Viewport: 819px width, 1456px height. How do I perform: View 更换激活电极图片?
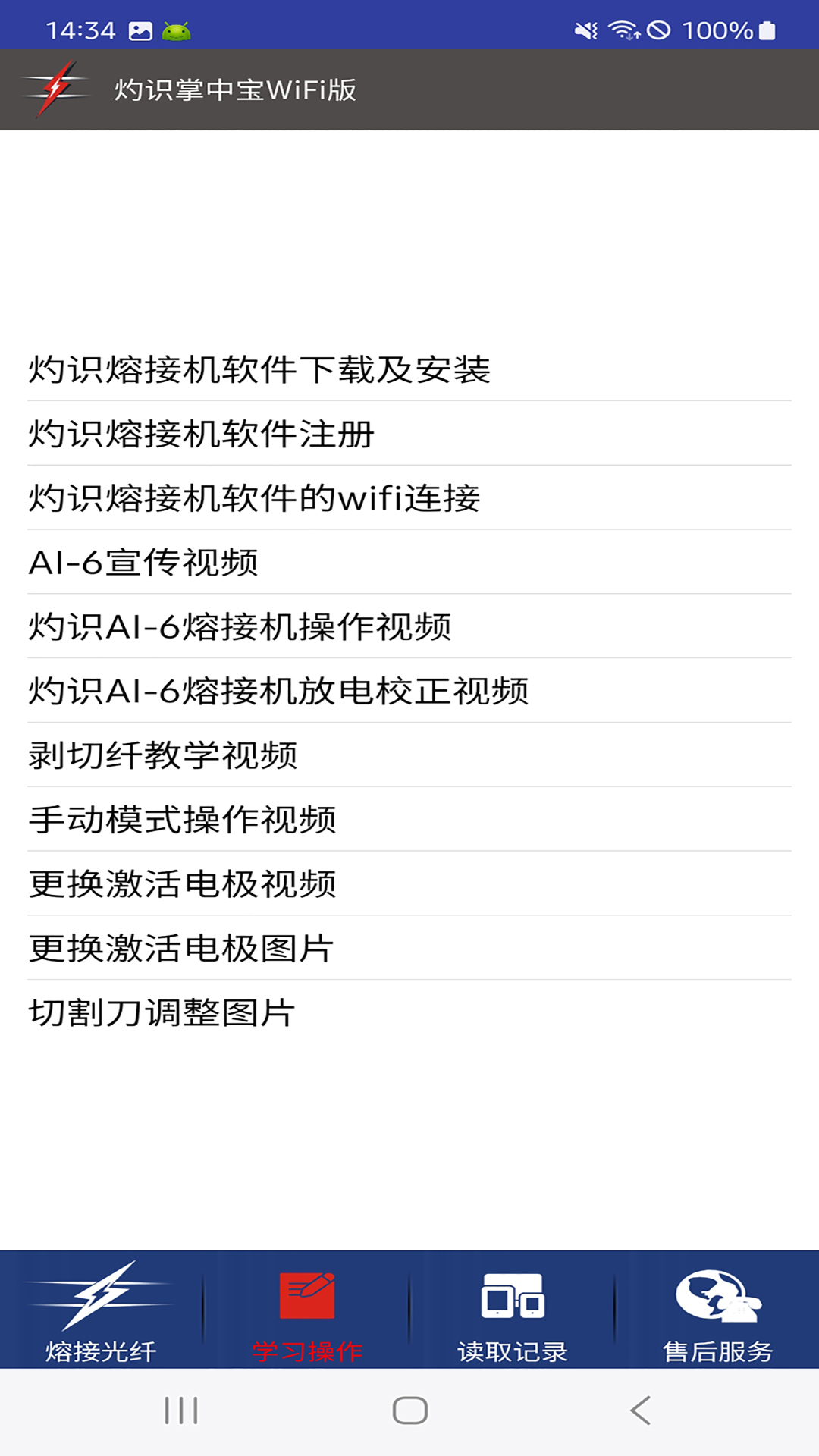[181, 948]
